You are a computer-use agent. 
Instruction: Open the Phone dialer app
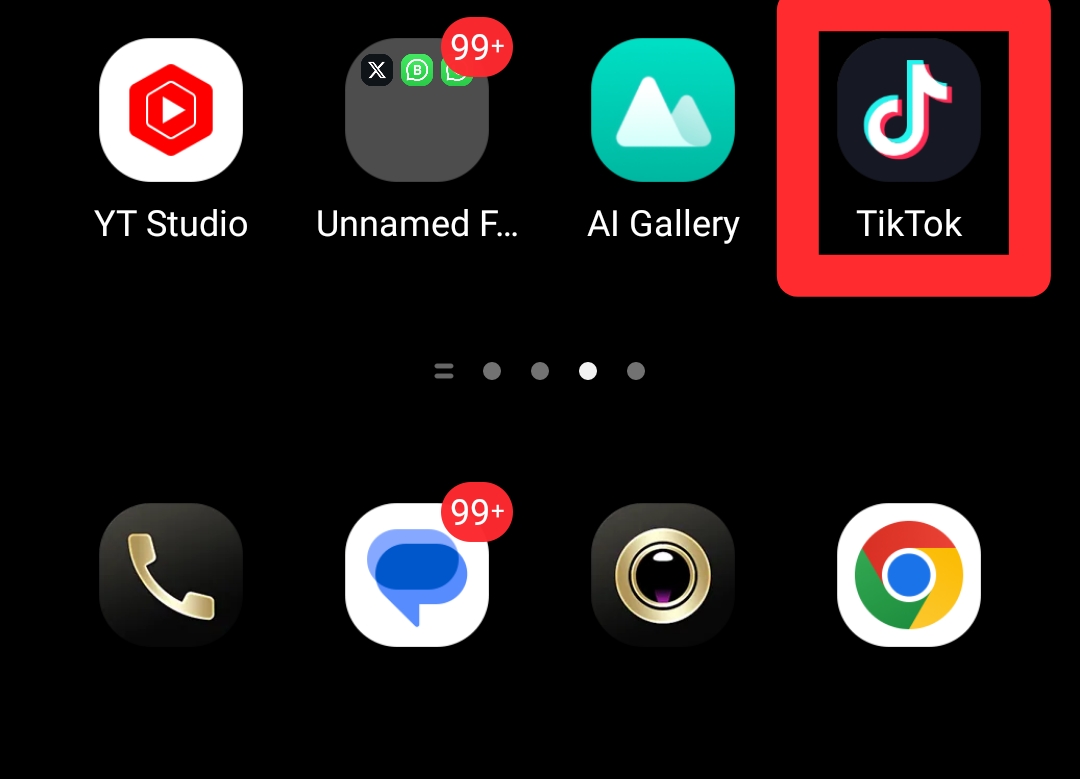coord(171,575)
